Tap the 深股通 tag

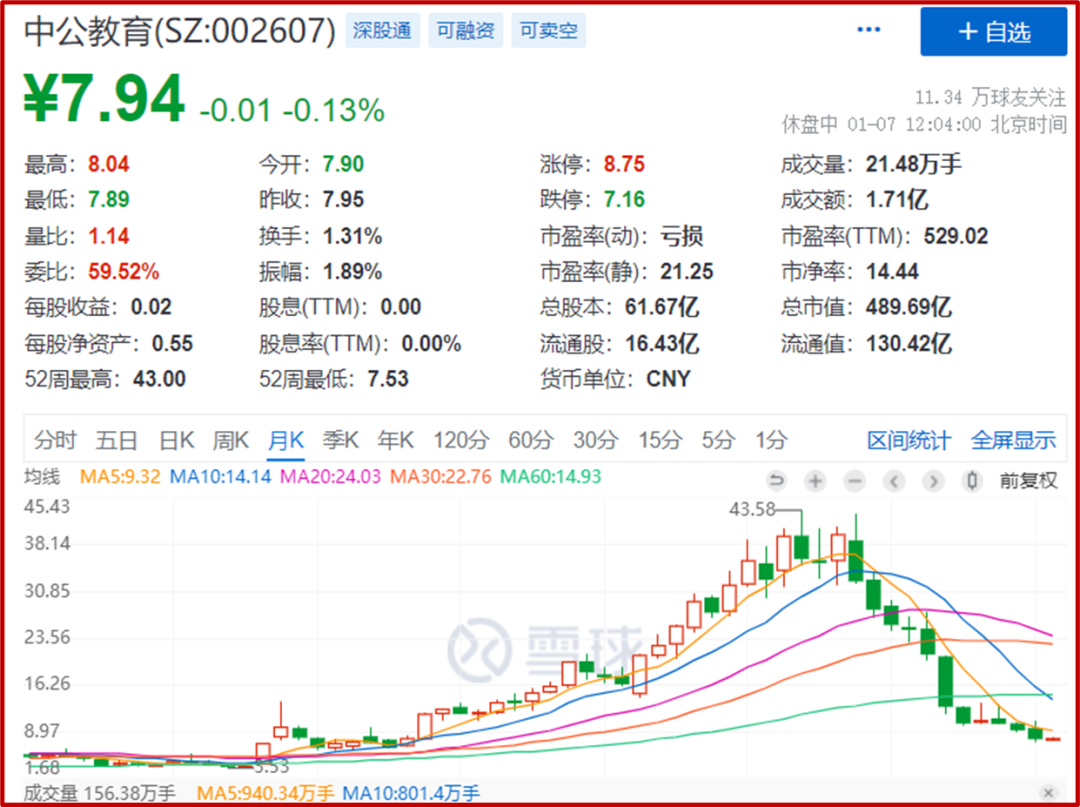(x=382, y=31)
